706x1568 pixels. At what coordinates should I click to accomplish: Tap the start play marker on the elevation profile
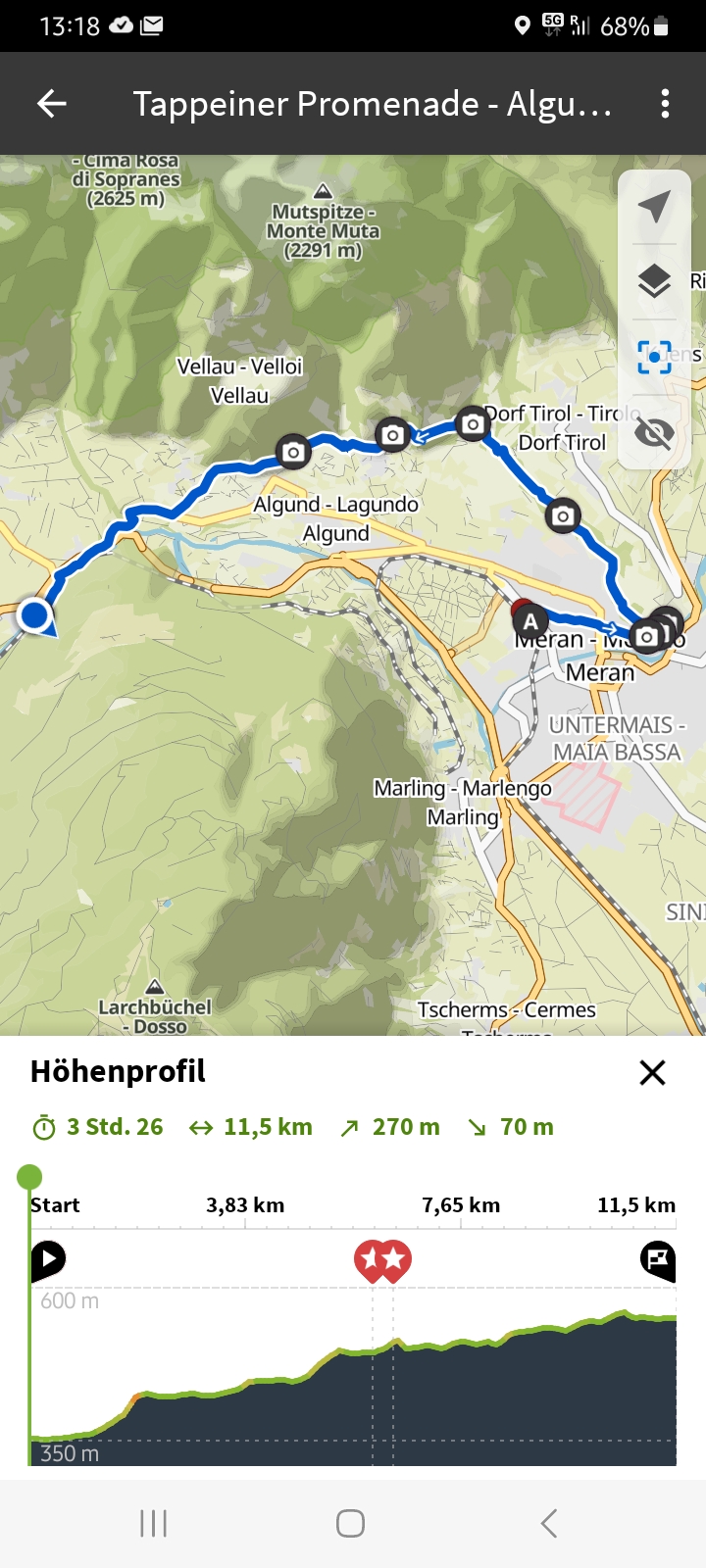pyautogui.click(x=48, y=1259)
